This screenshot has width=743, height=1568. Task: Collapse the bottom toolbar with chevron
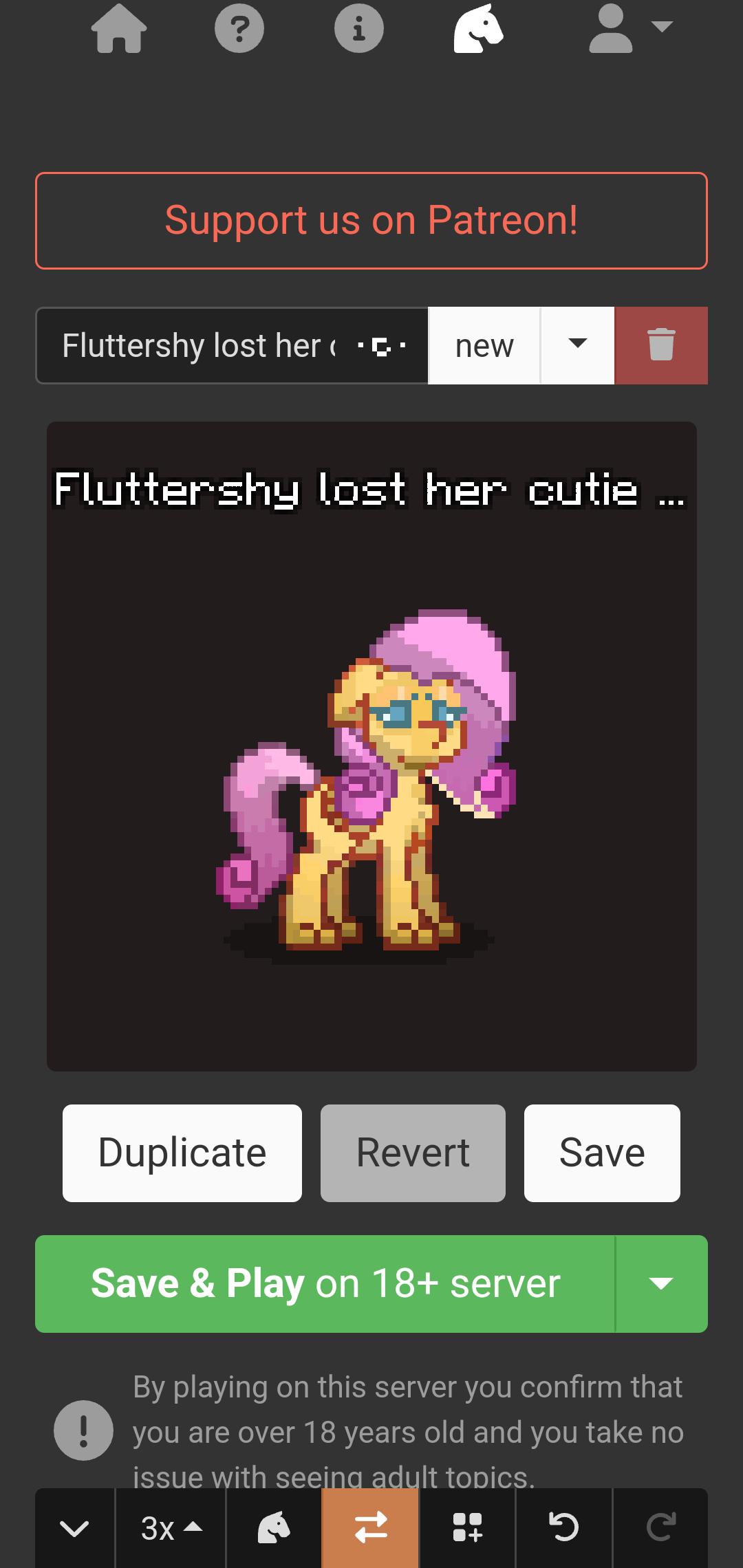74,1528
